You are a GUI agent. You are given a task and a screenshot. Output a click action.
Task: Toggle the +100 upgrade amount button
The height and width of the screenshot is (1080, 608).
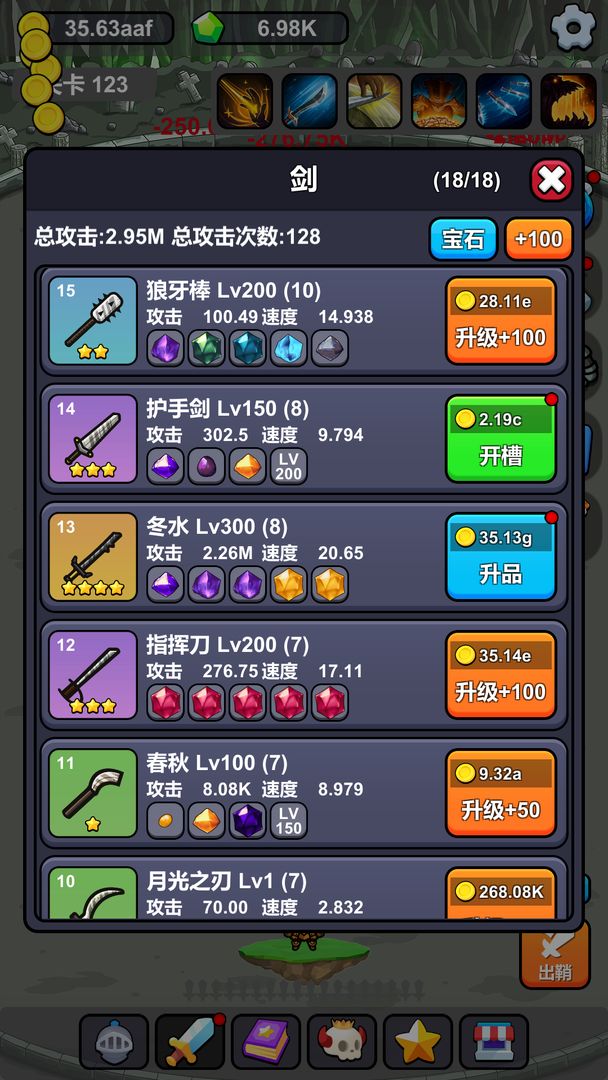point(538,239)
